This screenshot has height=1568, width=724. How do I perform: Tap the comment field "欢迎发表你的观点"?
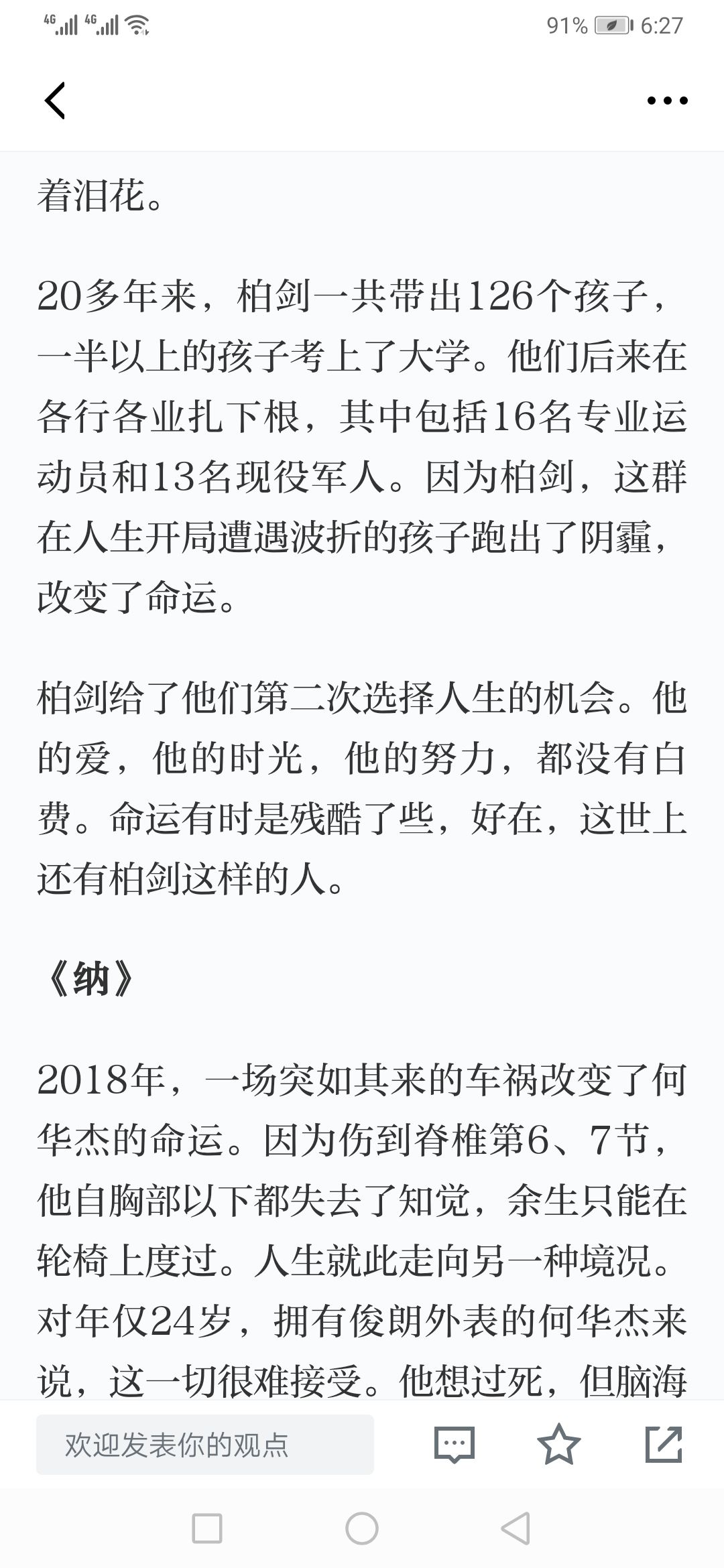[204, 1445]
